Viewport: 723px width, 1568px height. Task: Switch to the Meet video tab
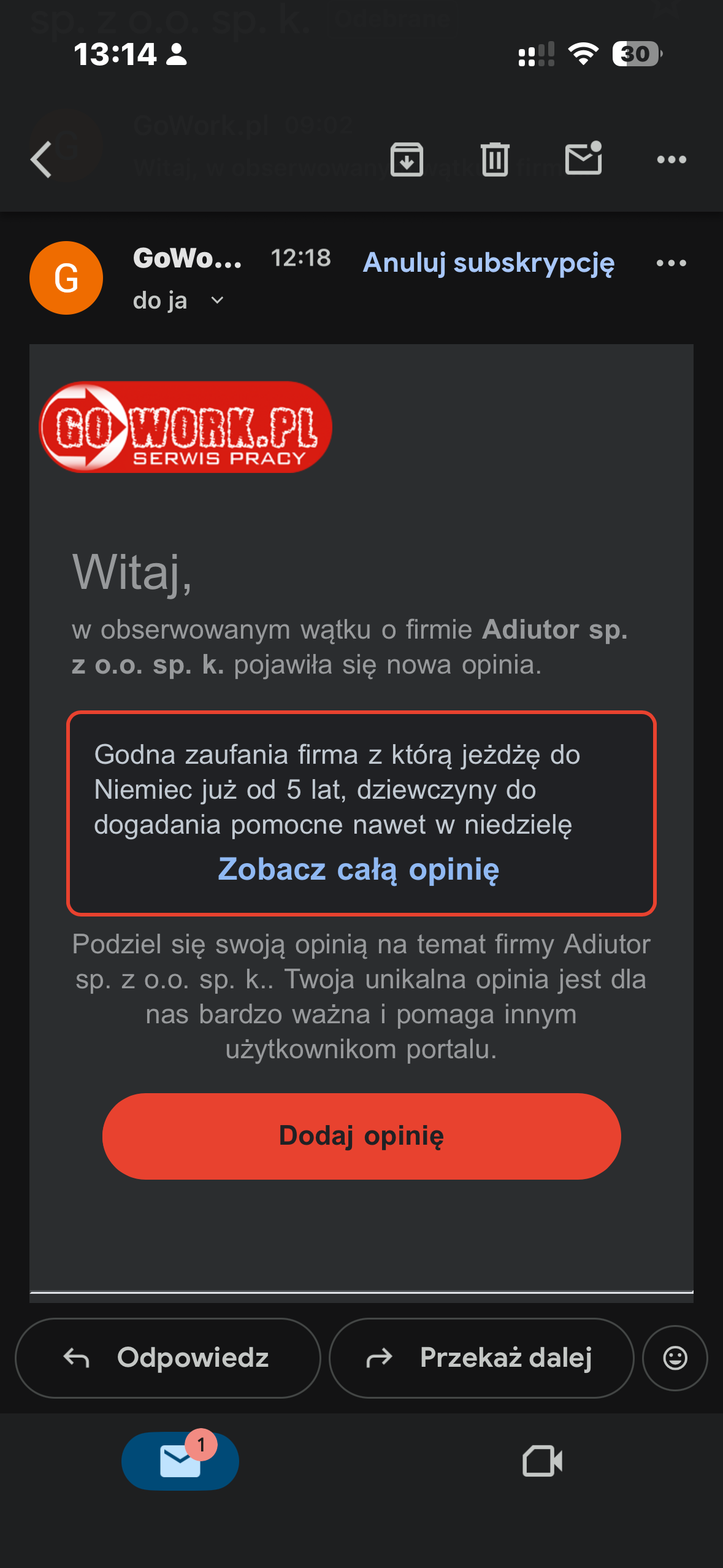[x=542, y=1461]
